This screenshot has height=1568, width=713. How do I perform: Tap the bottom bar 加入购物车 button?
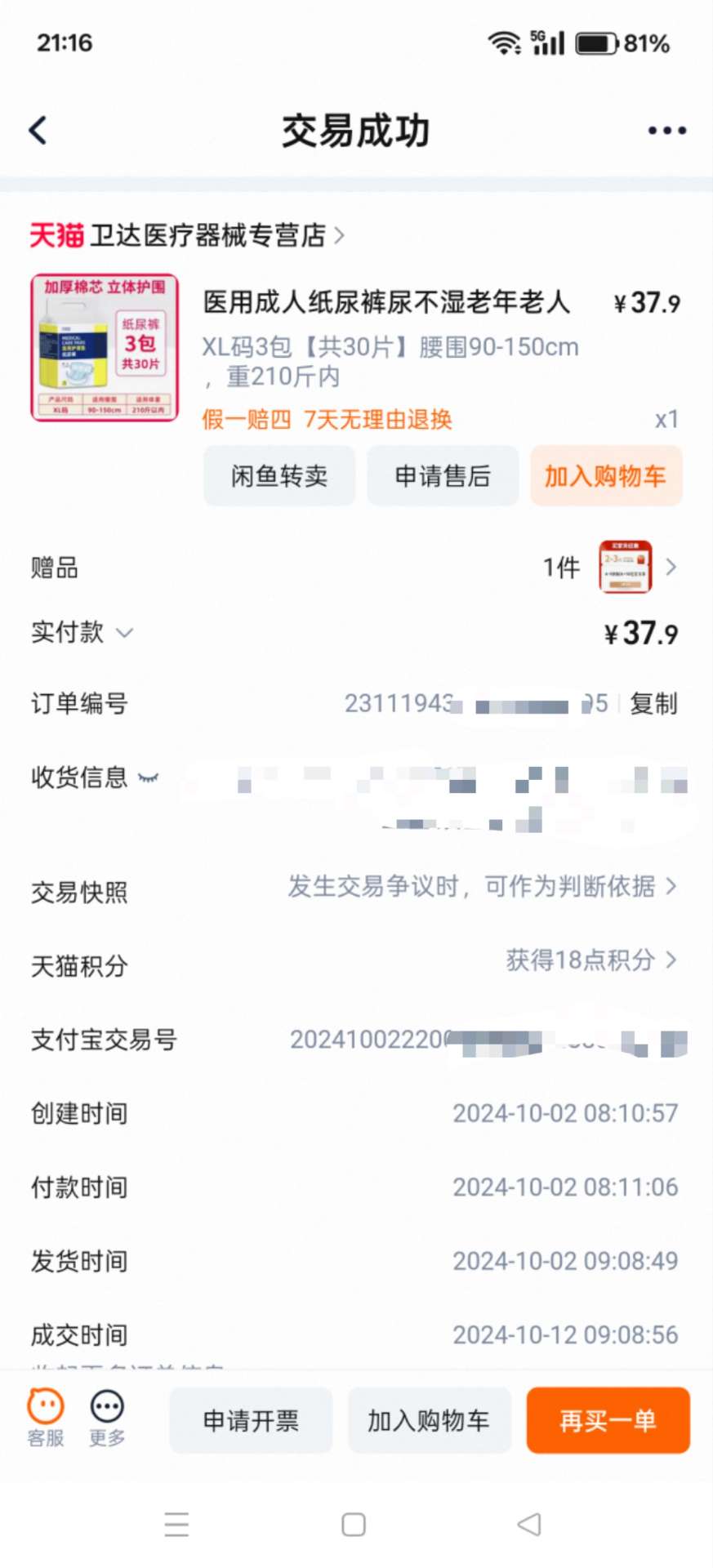click(x=429, y=1421)
